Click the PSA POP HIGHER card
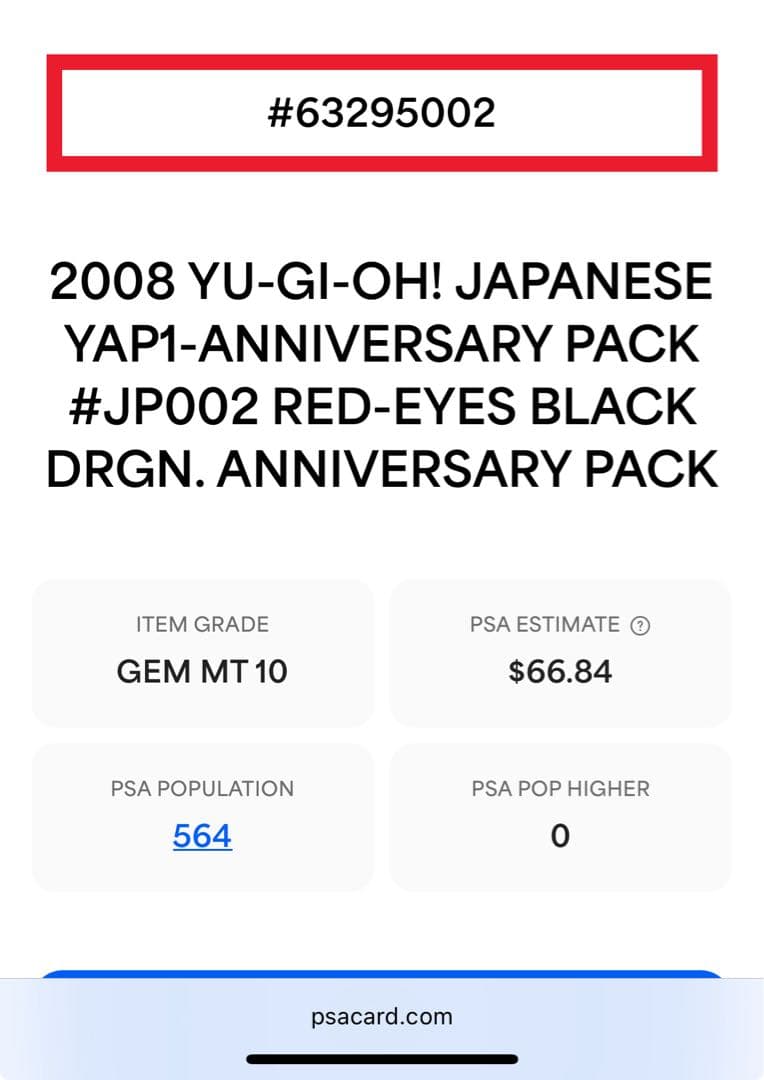This screenshot has height=1080, width=764. coord(560,817)
